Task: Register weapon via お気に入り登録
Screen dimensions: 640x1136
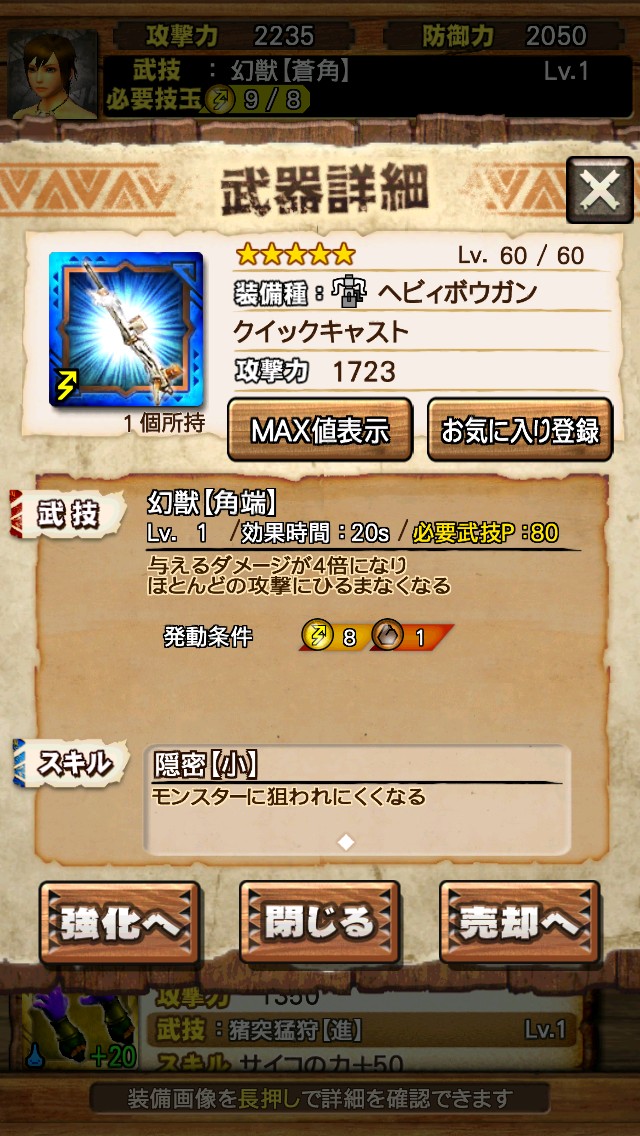Action: click(520, 430)
